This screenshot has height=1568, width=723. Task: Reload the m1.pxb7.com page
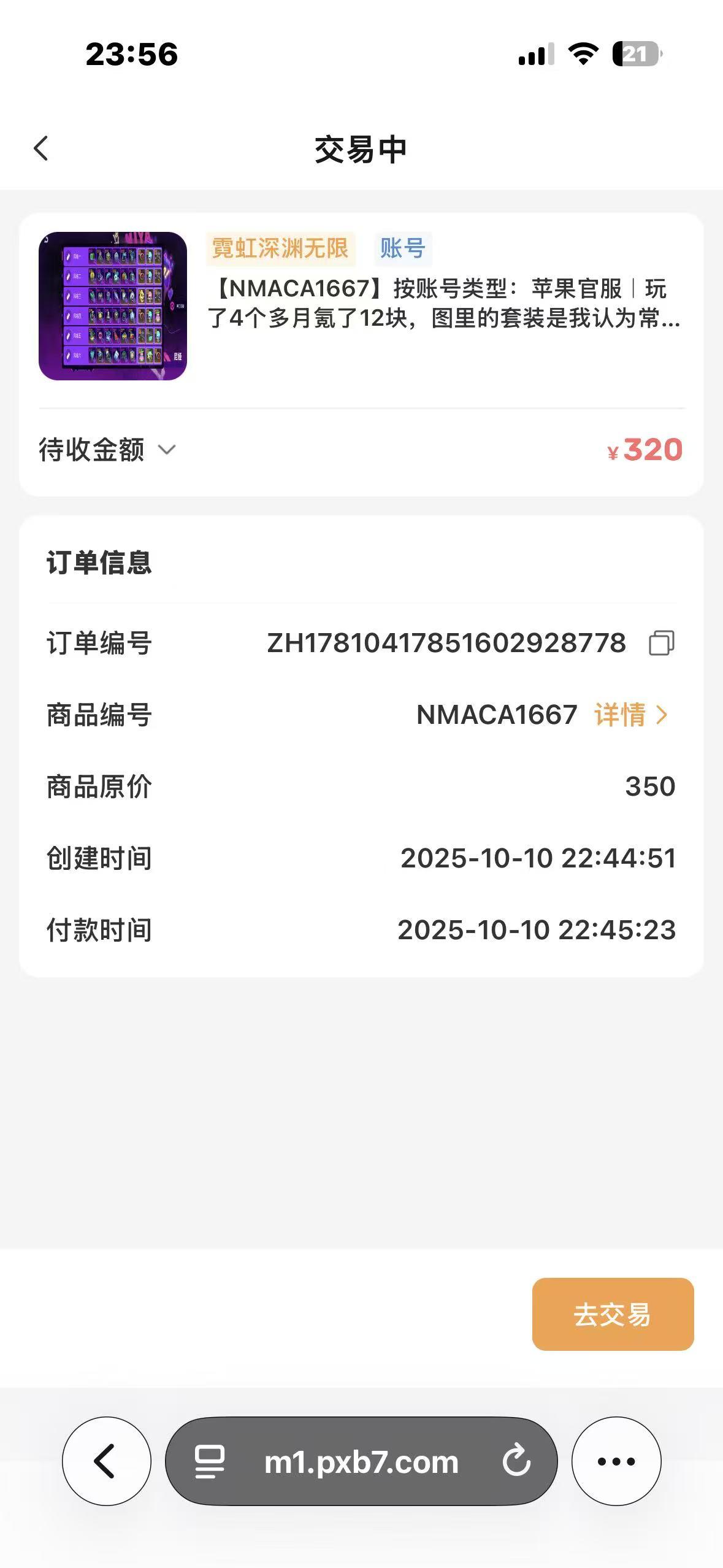pos(516,1461)
